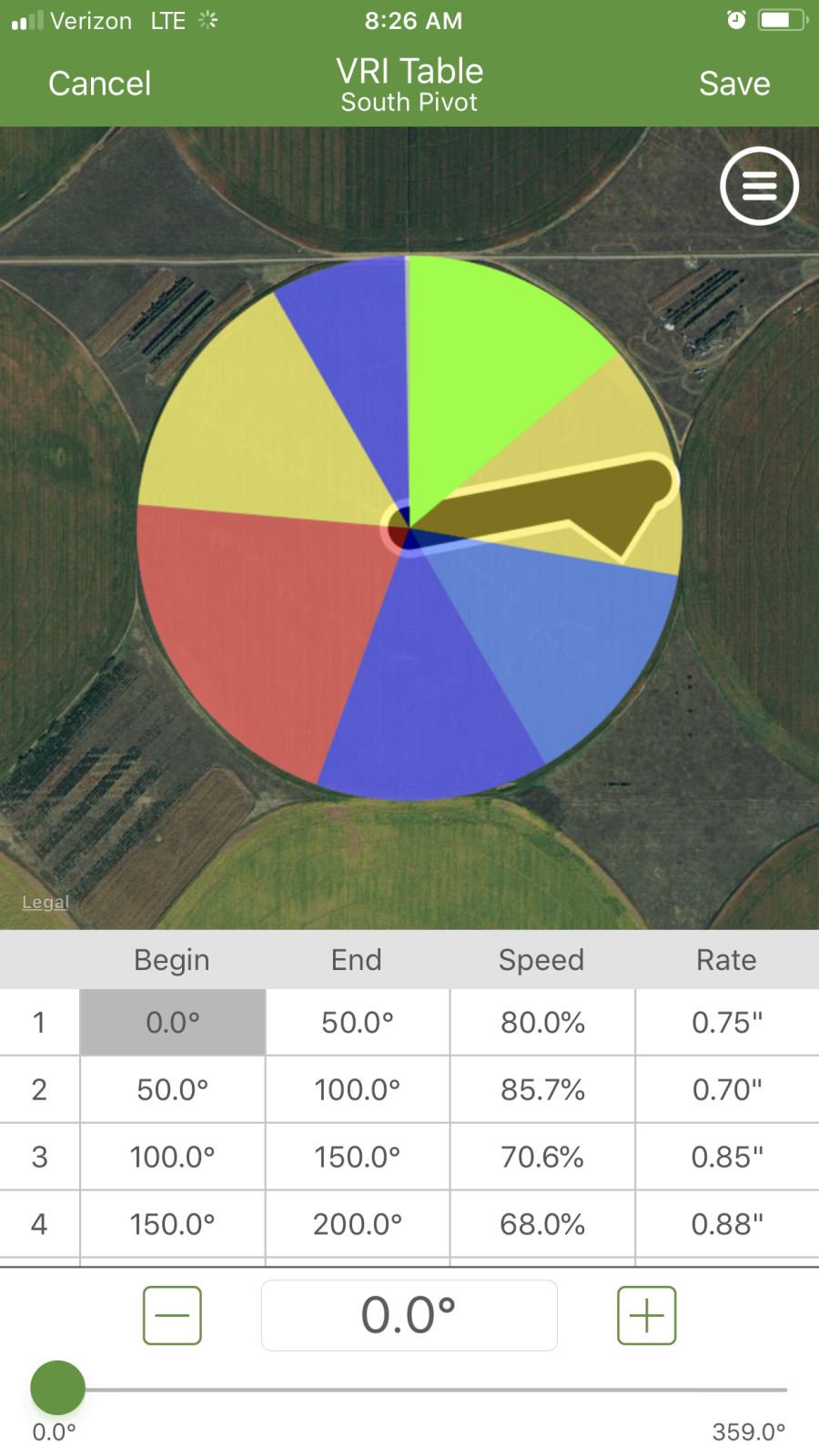Select row 1 Speed cell 80.0%

[542, 1022]
